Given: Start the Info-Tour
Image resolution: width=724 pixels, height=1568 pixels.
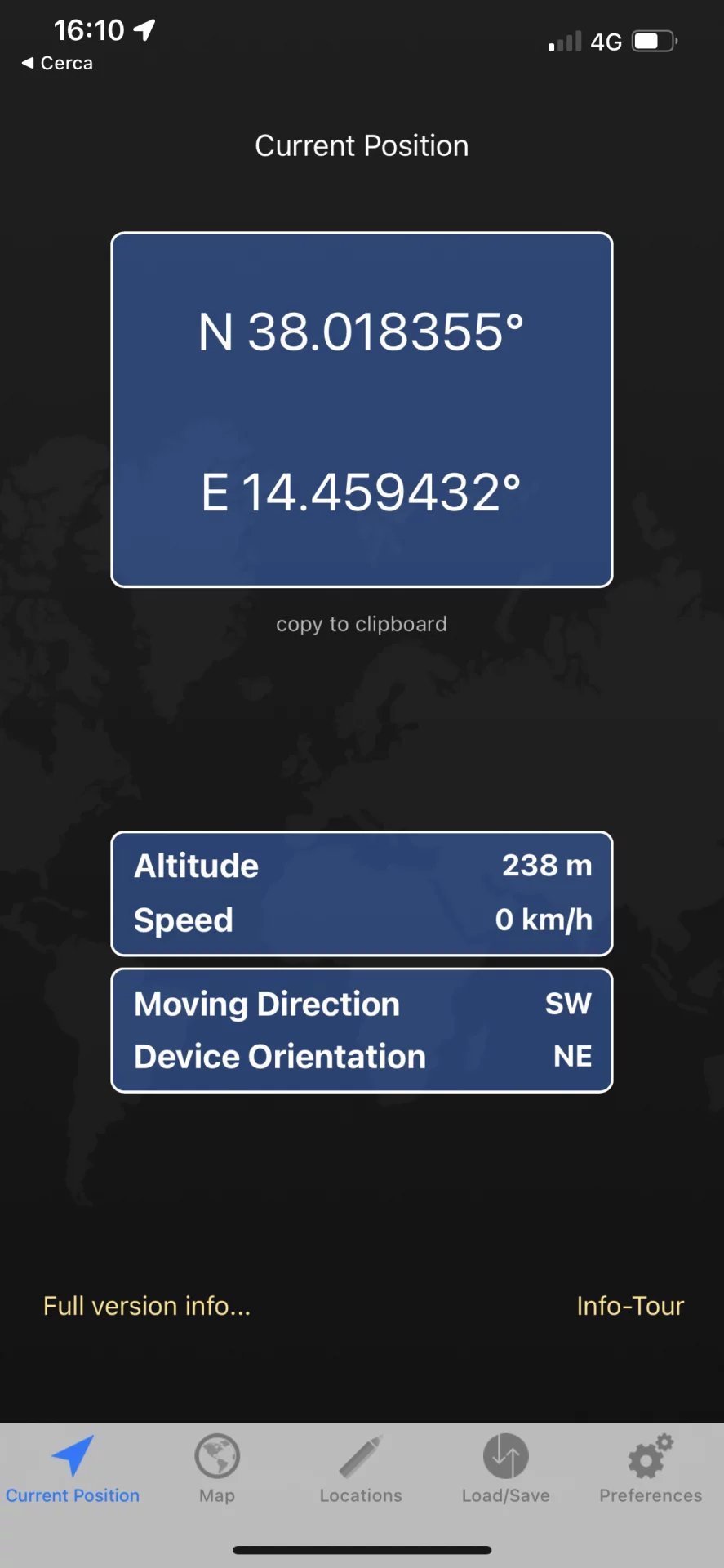Looking at the screenshot, I should pos(630,1306).
